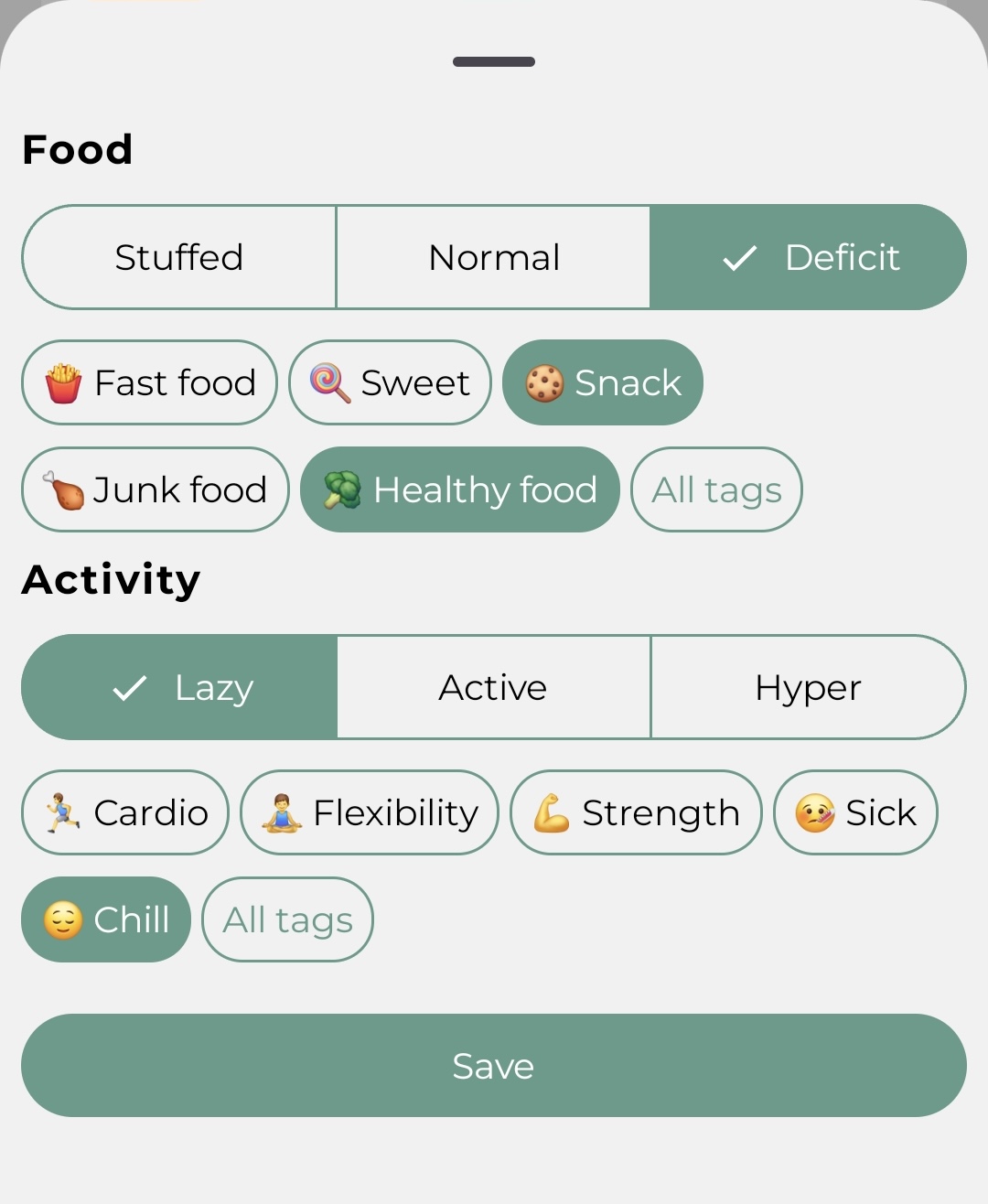Add the Cardio tag
This screenshot has width=988, height=1204.
click(x=125, y=812)
